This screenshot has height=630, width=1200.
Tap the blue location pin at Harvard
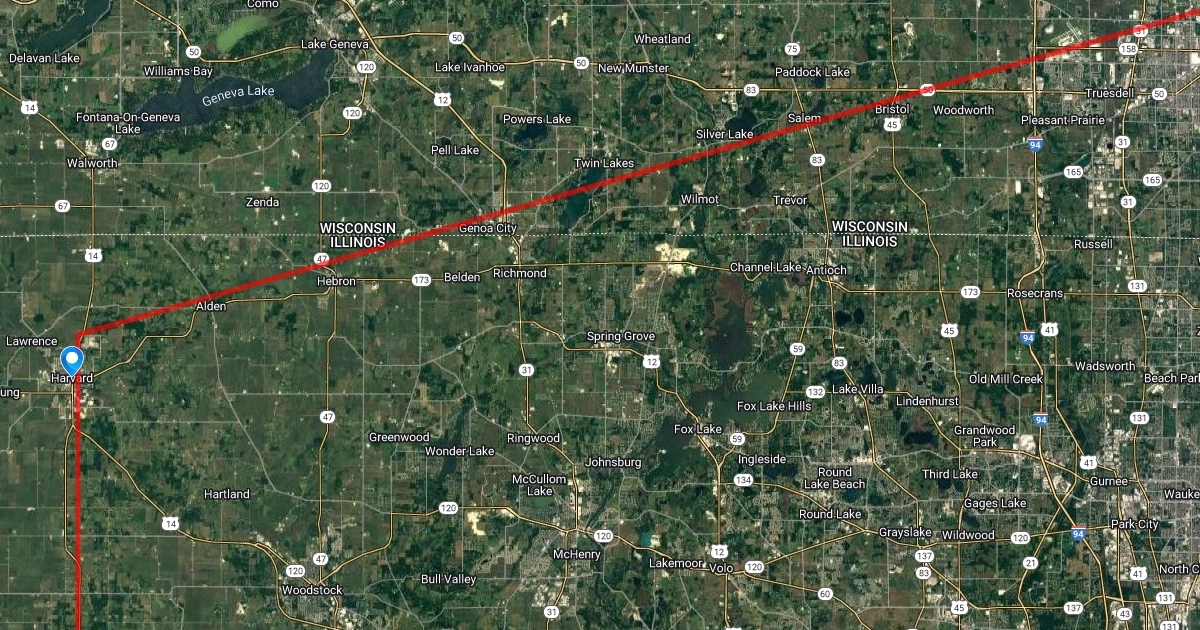click(72, 360)
